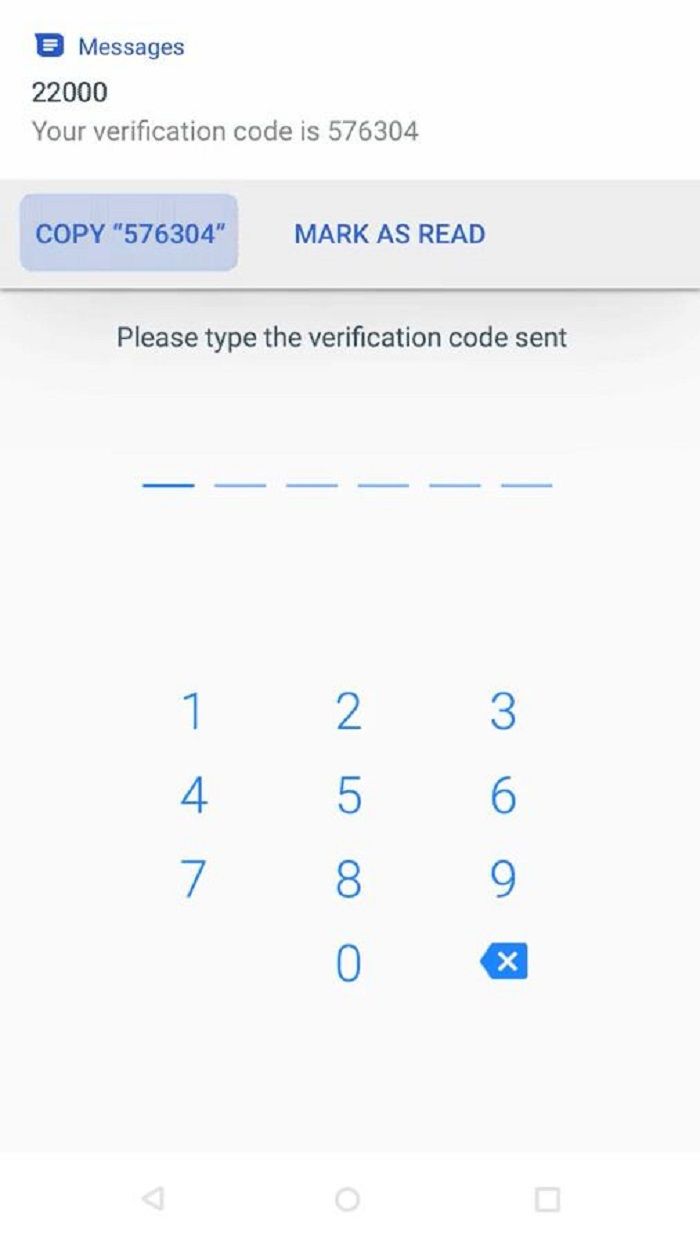The height and width of the screenshot is (1245, 700).
Task: Enter digit 1 on the keypad
Action: [x=193, y=712]
